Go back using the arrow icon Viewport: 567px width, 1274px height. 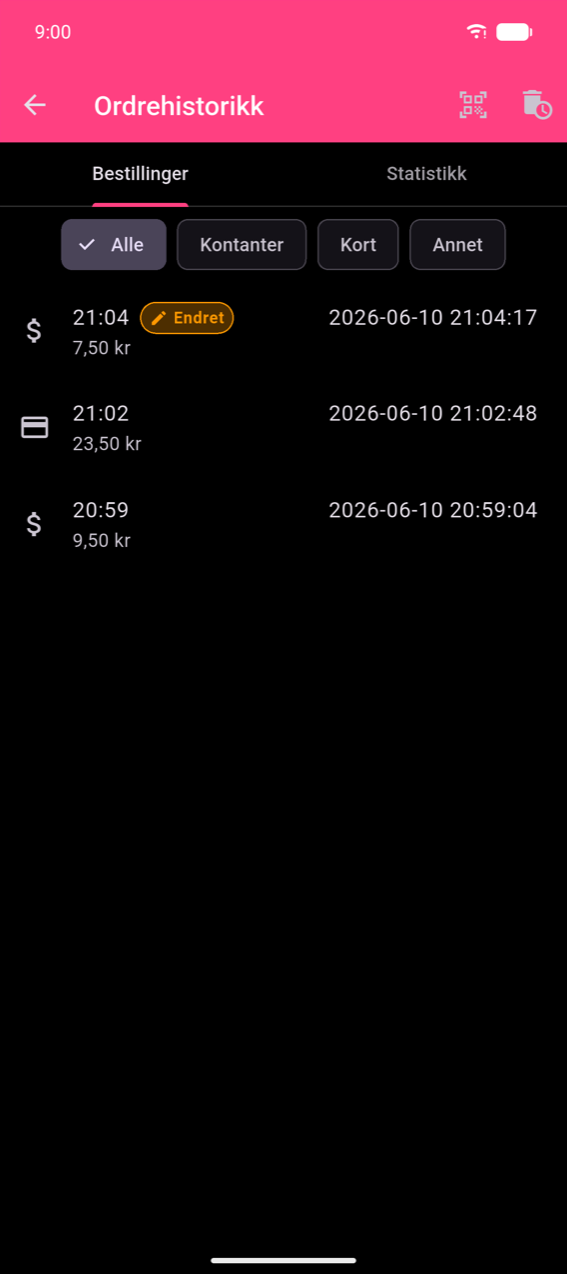pyautogui.click(x=35, y=105)
